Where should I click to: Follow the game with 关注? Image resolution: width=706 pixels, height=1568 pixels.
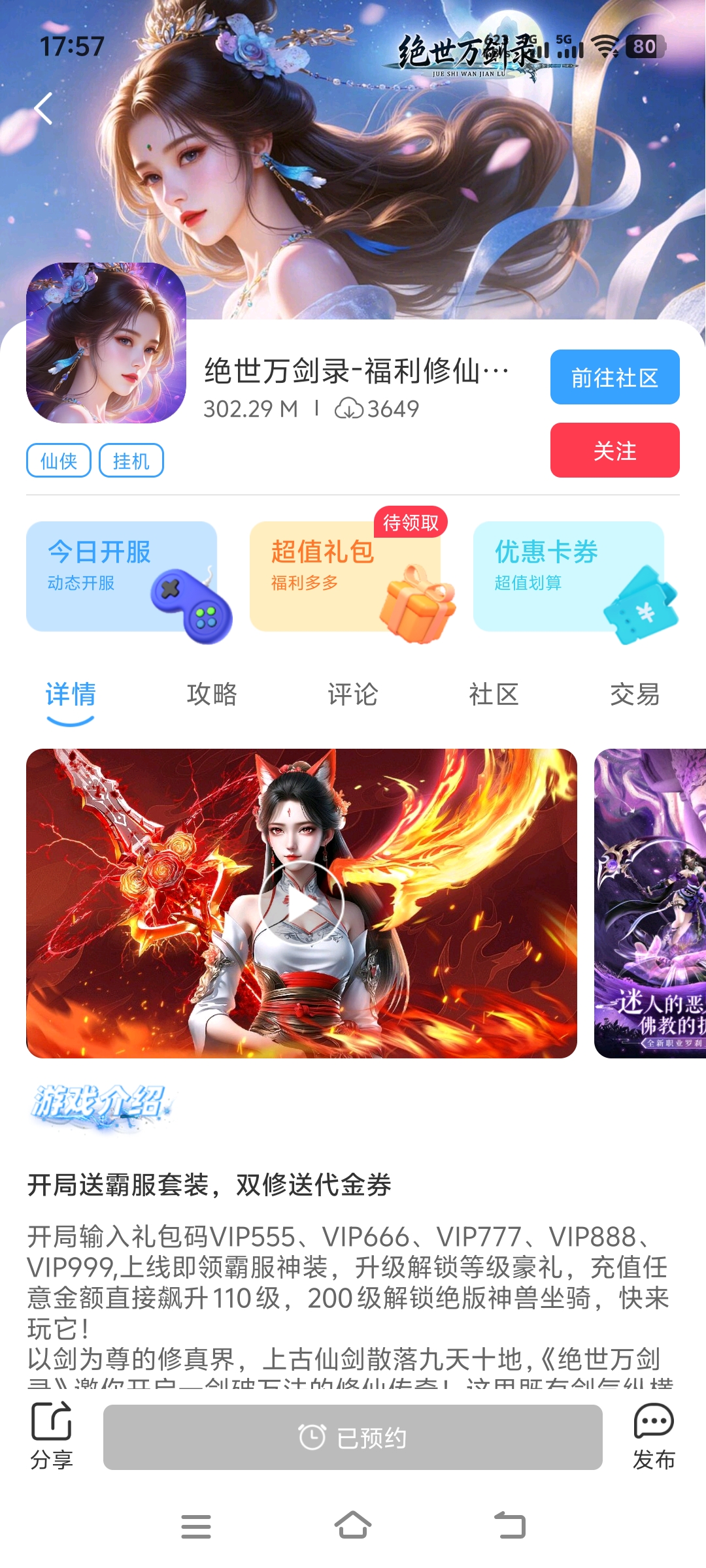pos(614,450)
